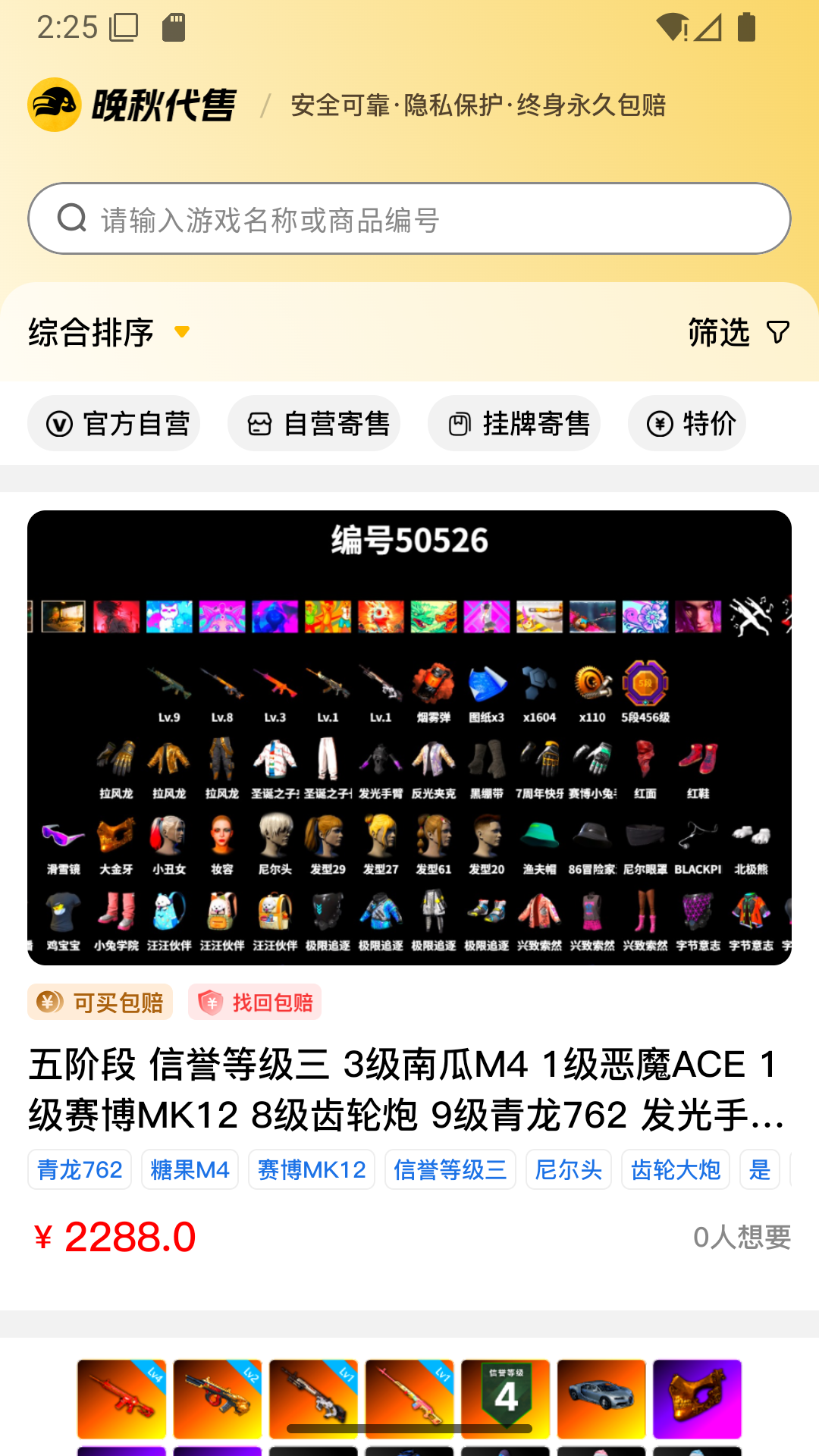The width and height of the screenshot is (819, 1456).
Task: Select the 官方自营 filter chip
Action: click(114, 423)
